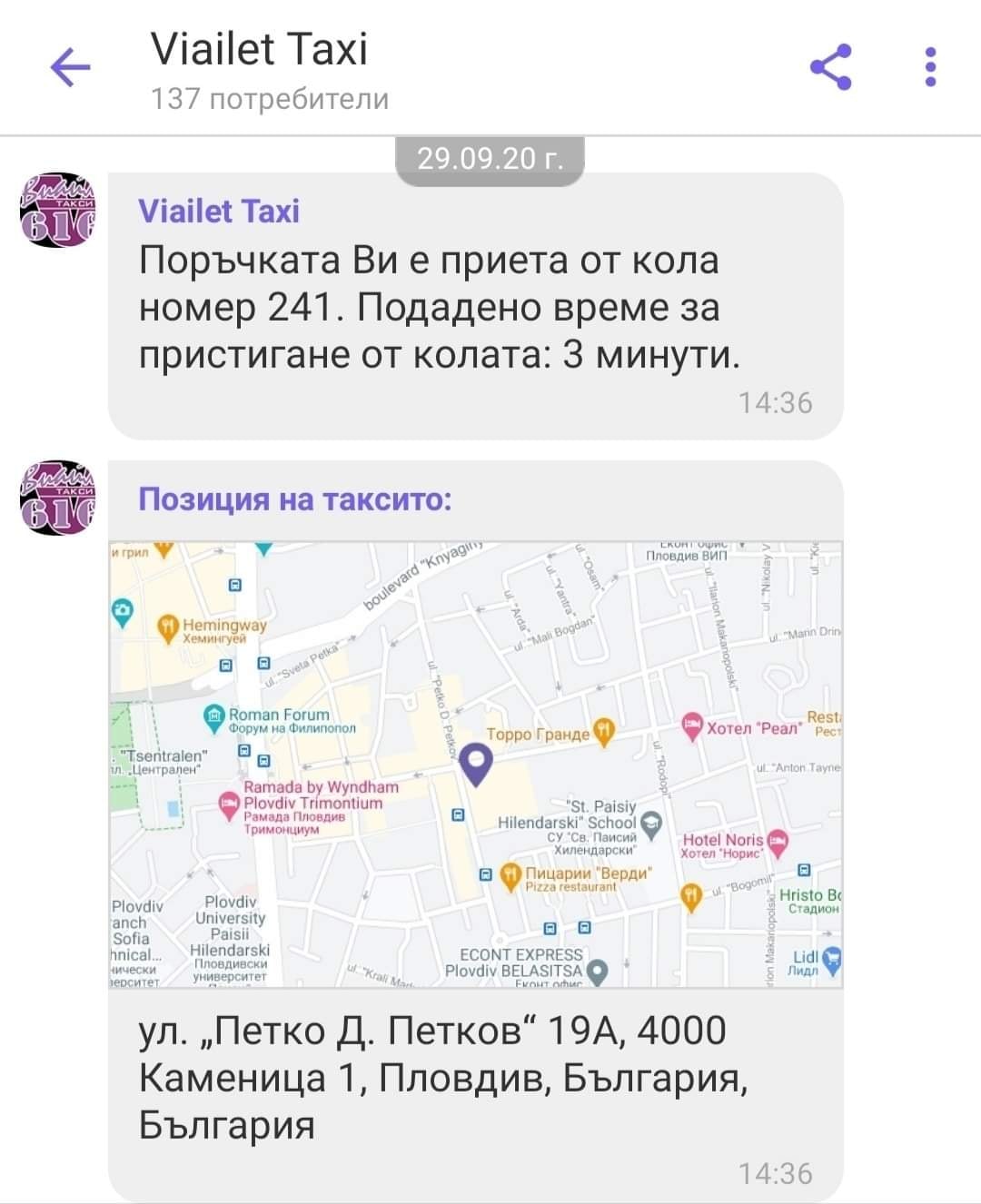
Task: Tap the avatar beside the taxi position message
Action: [x=57, y=497]
